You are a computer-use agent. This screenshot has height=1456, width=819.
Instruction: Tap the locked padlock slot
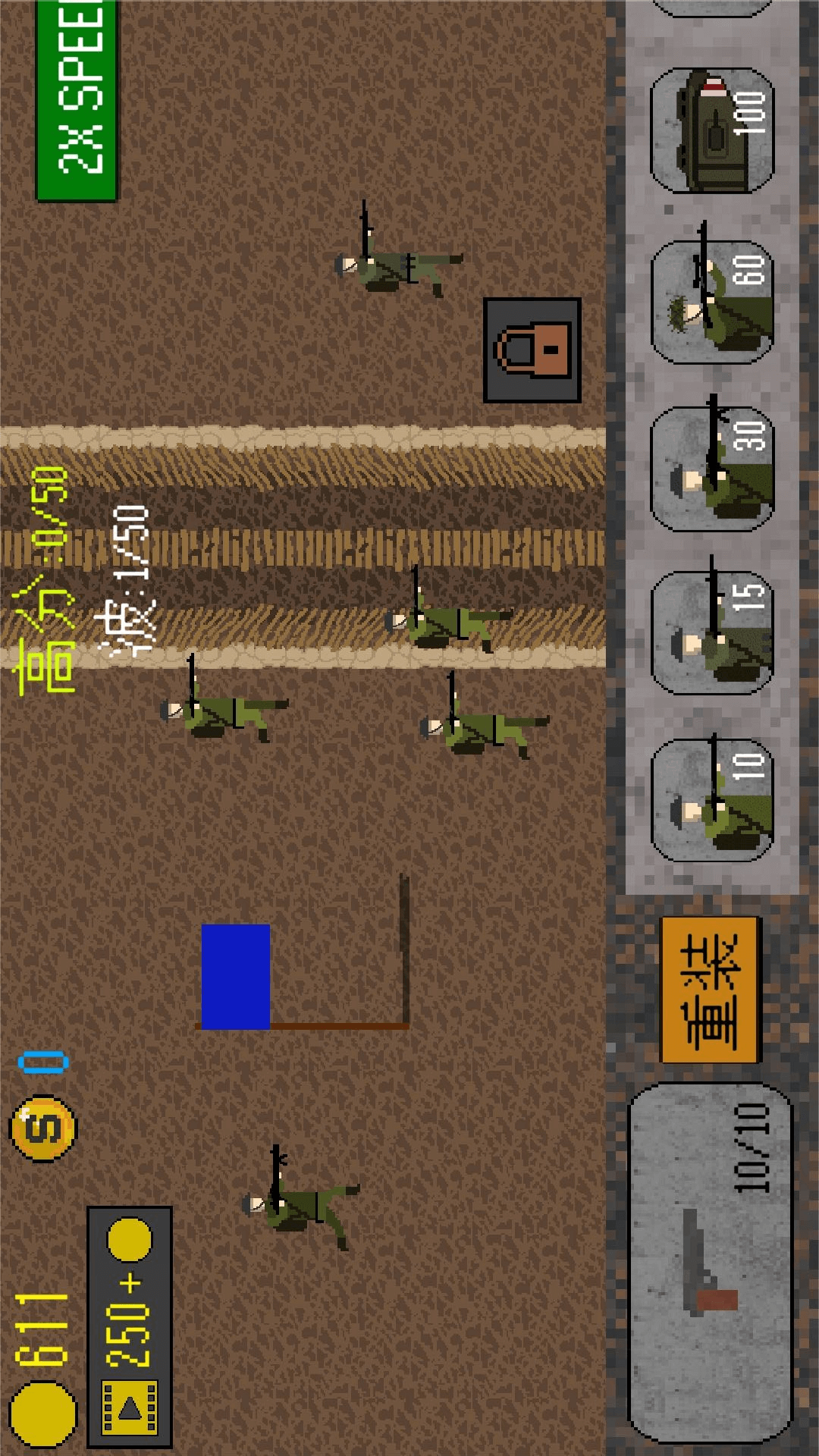pos(532,350)
